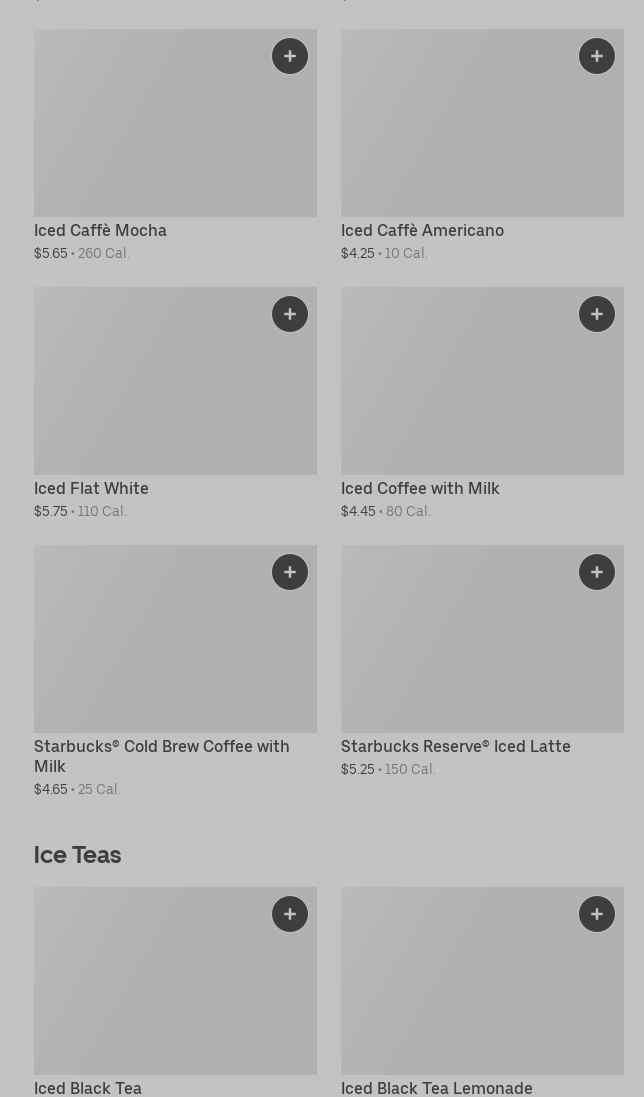
Task: Add Iced Flat White to the order
Action: (x=290, y=314)
